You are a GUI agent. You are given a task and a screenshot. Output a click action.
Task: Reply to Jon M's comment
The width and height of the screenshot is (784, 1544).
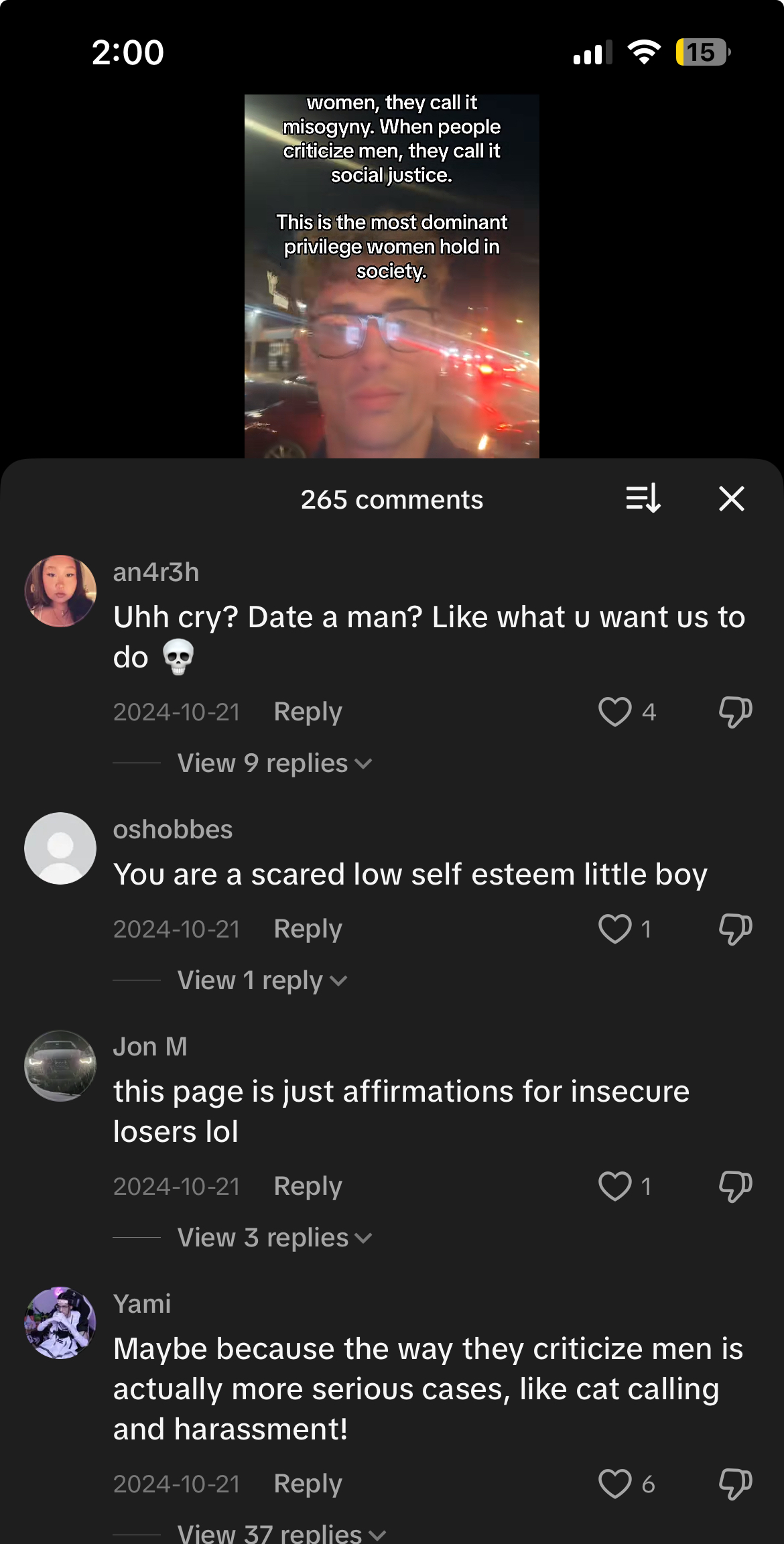coord(308,1186)
